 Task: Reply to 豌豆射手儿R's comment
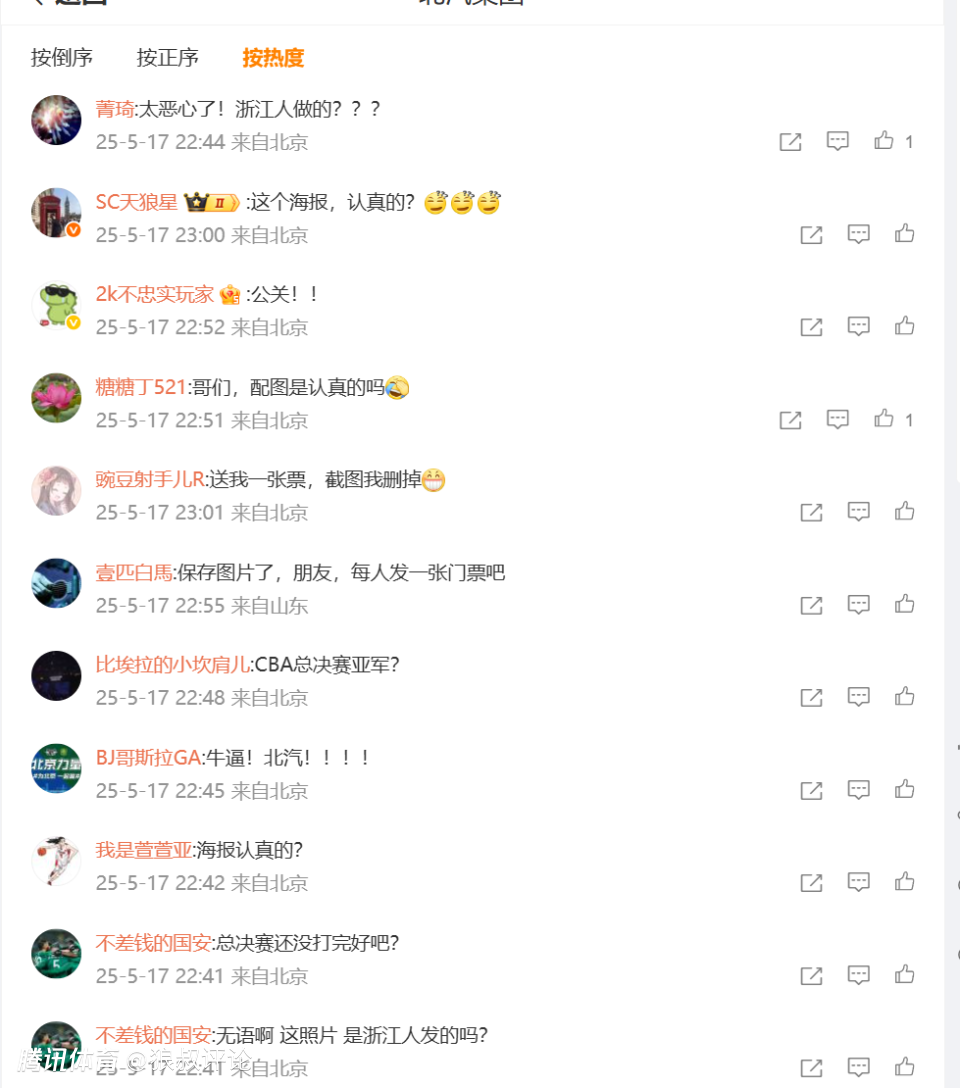[858, 512]
